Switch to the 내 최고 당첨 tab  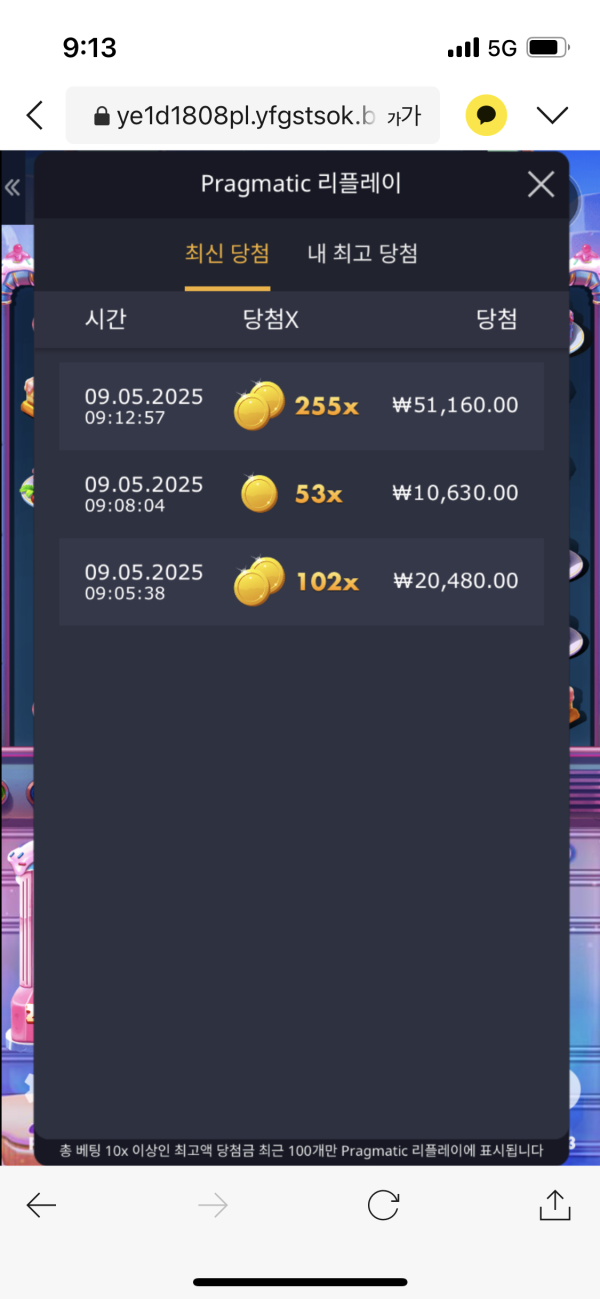pyautogui.click(x=362, y=253)
